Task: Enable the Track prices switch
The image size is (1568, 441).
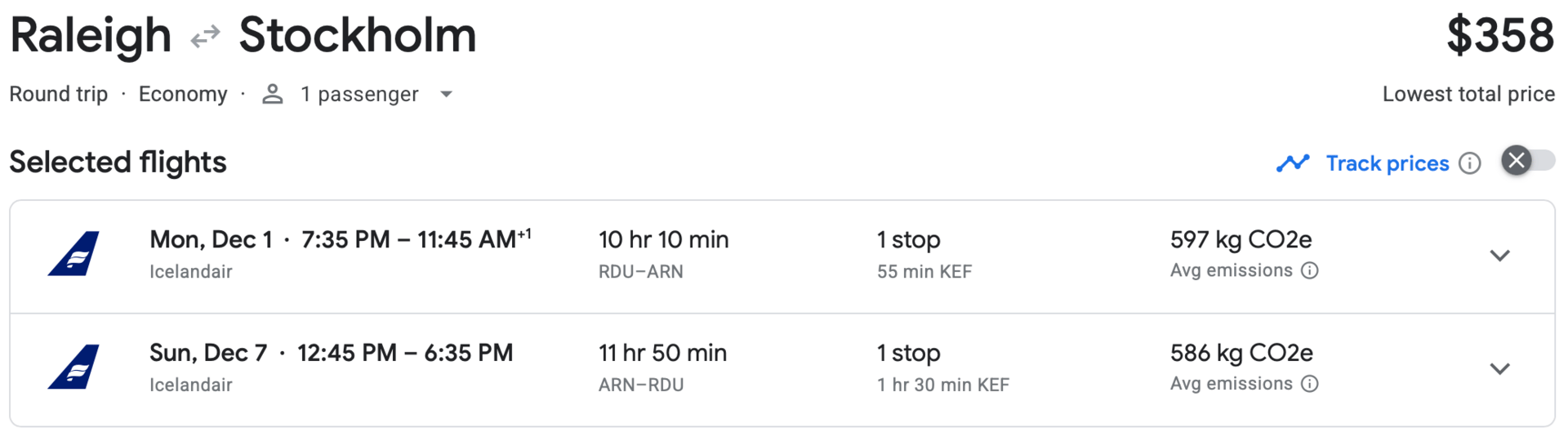Action: coord(1528,162)
